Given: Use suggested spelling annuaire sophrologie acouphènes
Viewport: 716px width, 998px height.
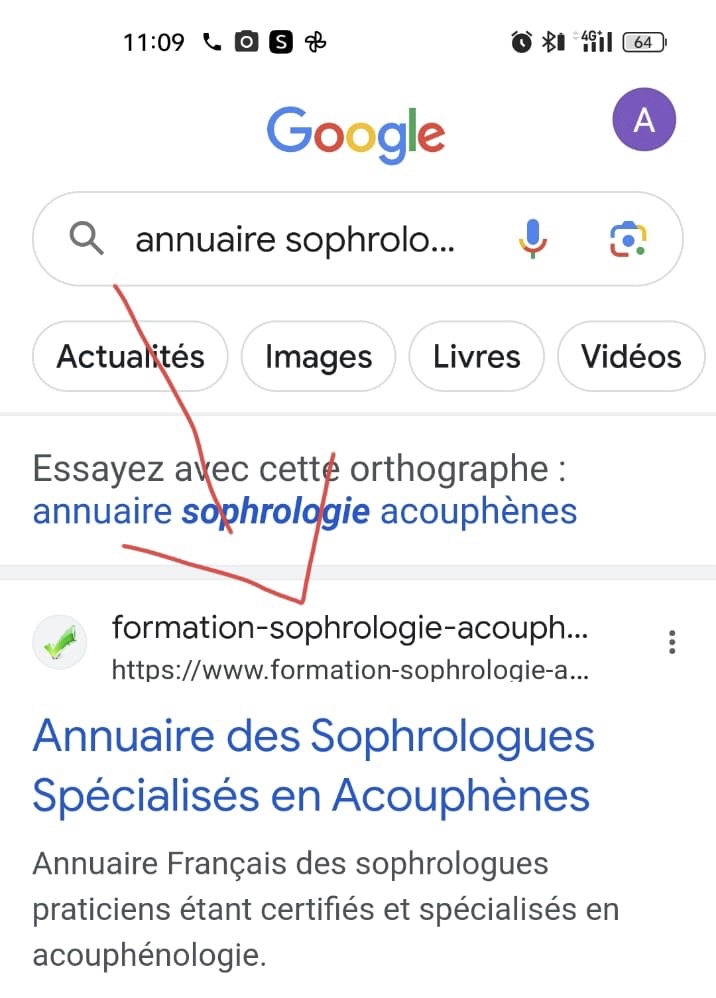Looking at the screenshot, I should click(305, 512).
